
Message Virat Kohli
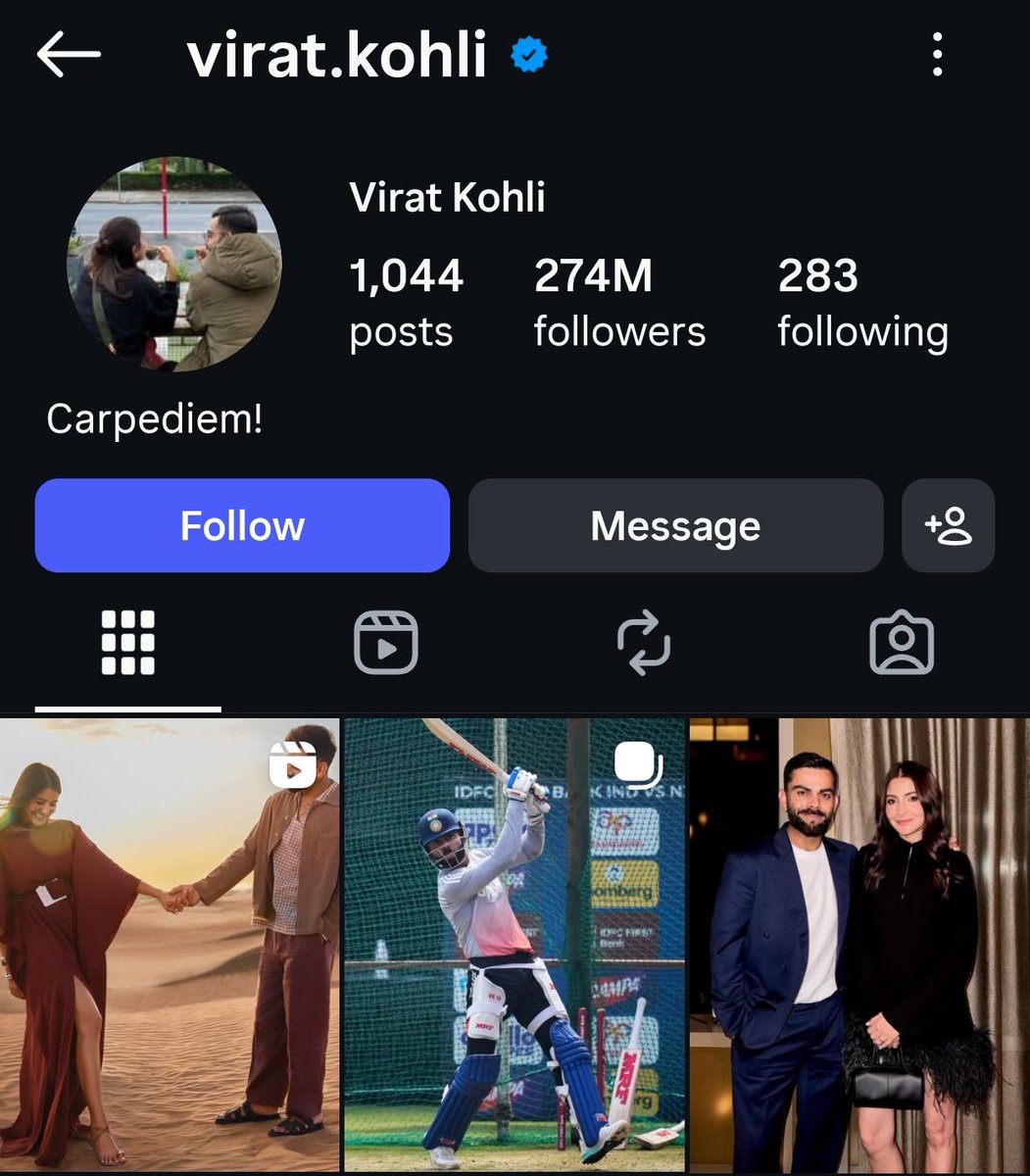pyautogui.click(x=675, y=525)
